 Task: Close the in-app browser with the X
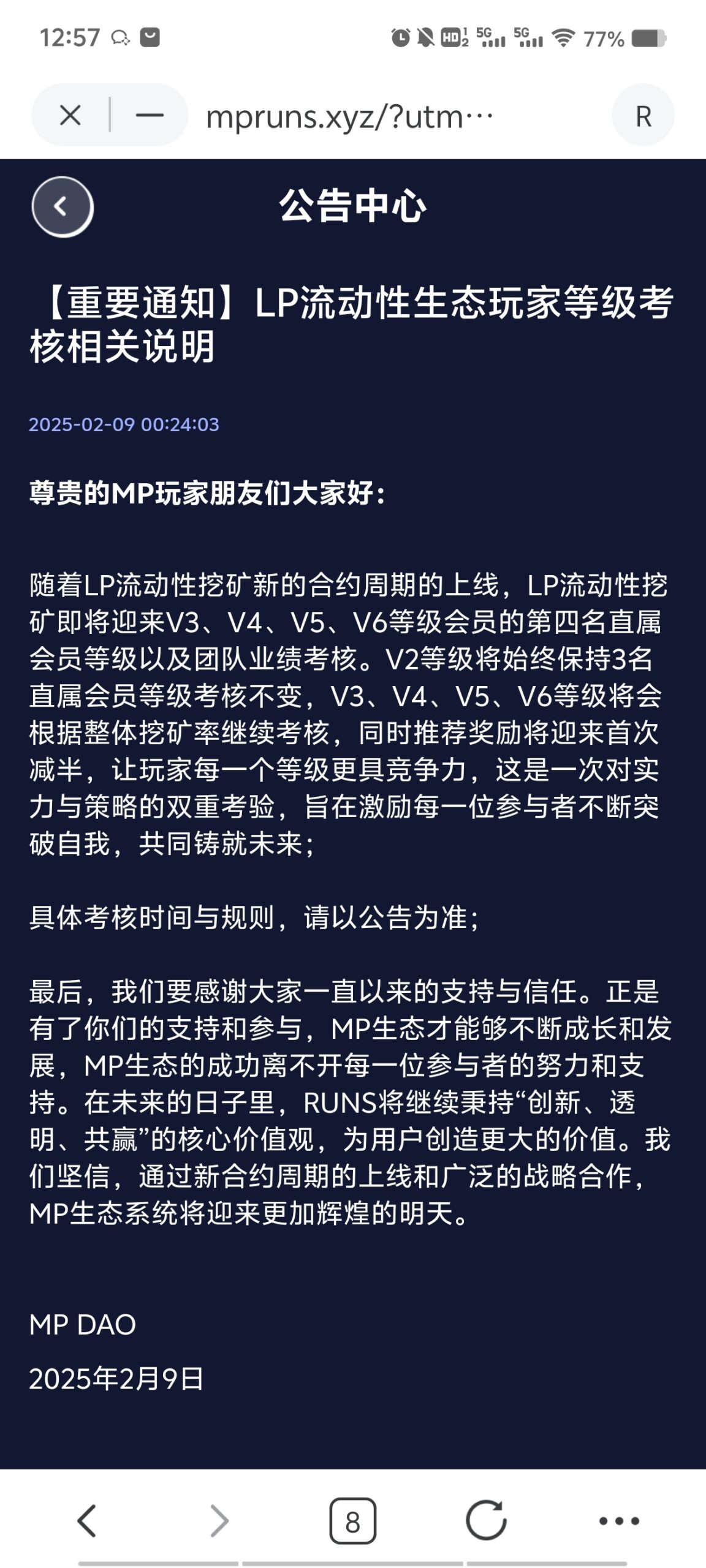[70, 115]
